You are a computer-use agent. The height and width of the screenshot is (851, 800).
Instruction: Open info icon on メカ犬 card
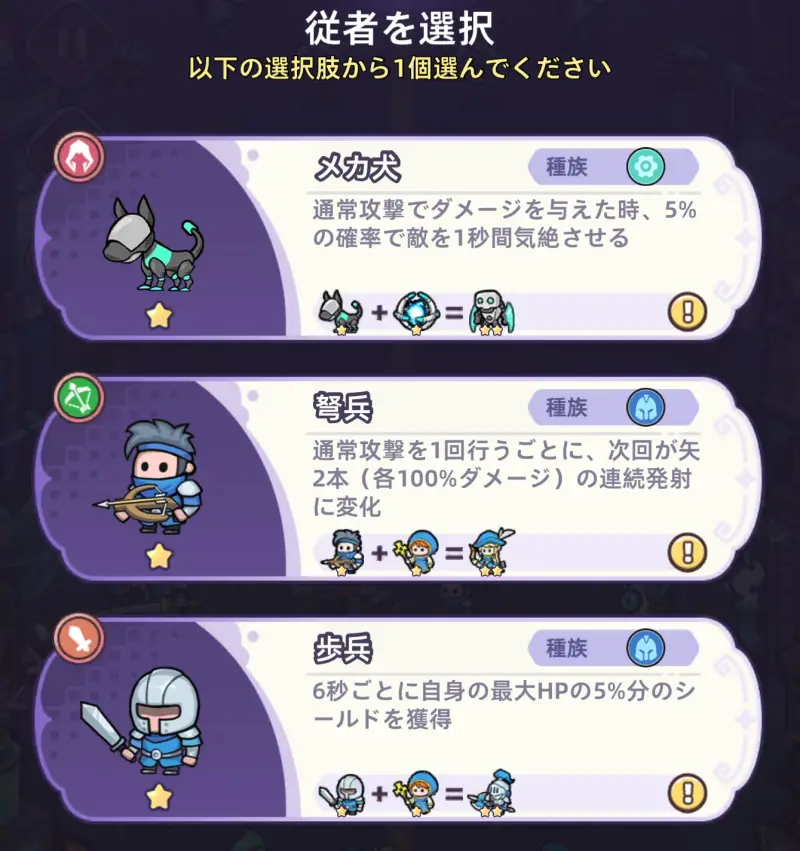tap(686, 312)
